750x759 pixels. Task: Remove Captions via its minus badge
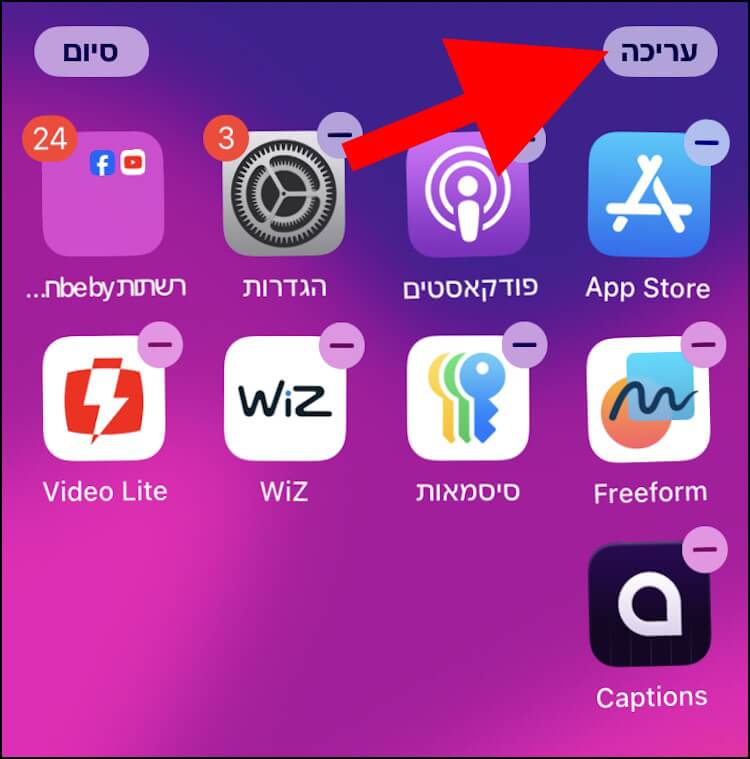click(705, 549)
